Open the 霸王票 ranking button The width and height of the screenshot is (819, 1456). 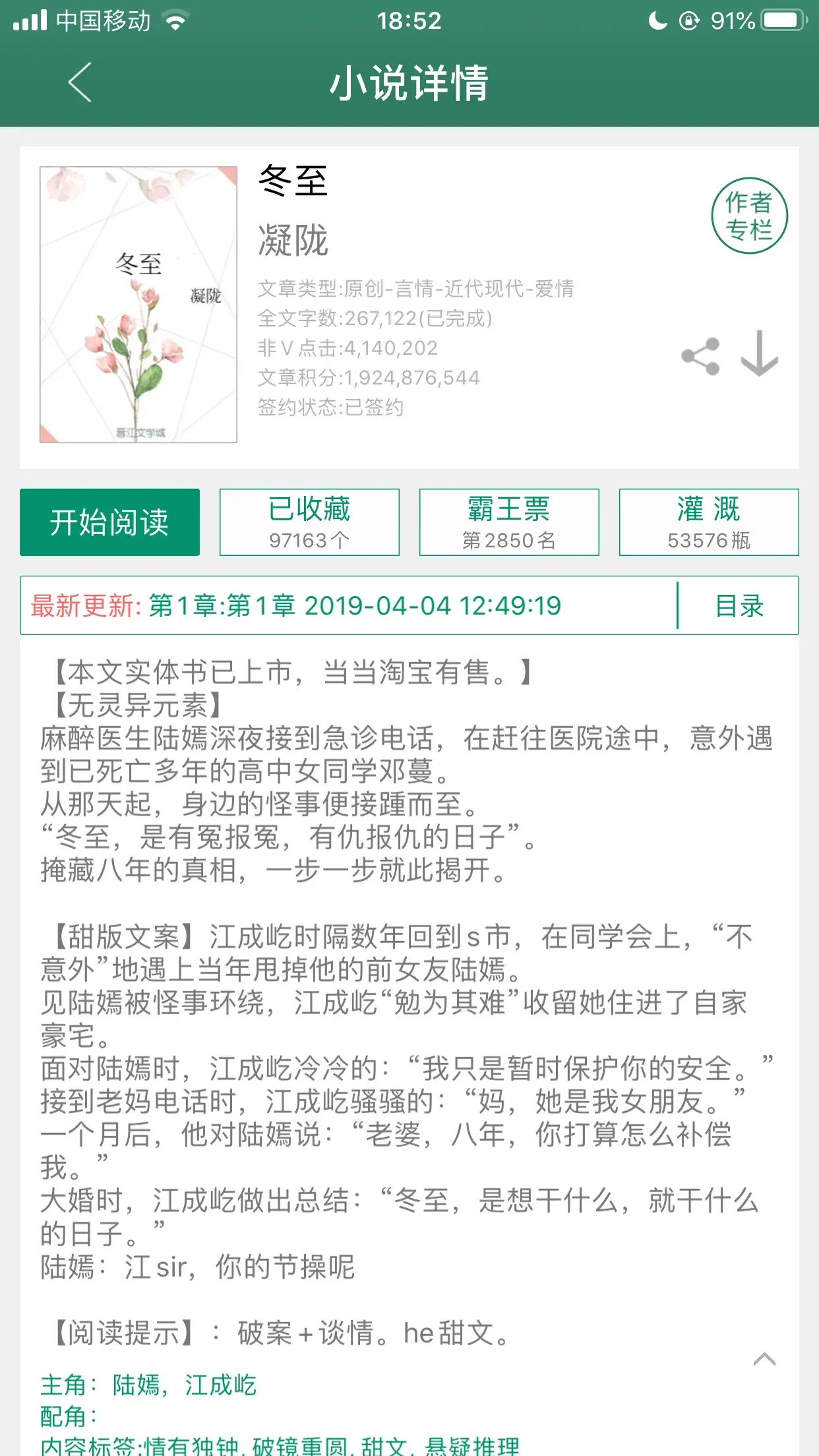pyautogui.click(x=509, y=522)
